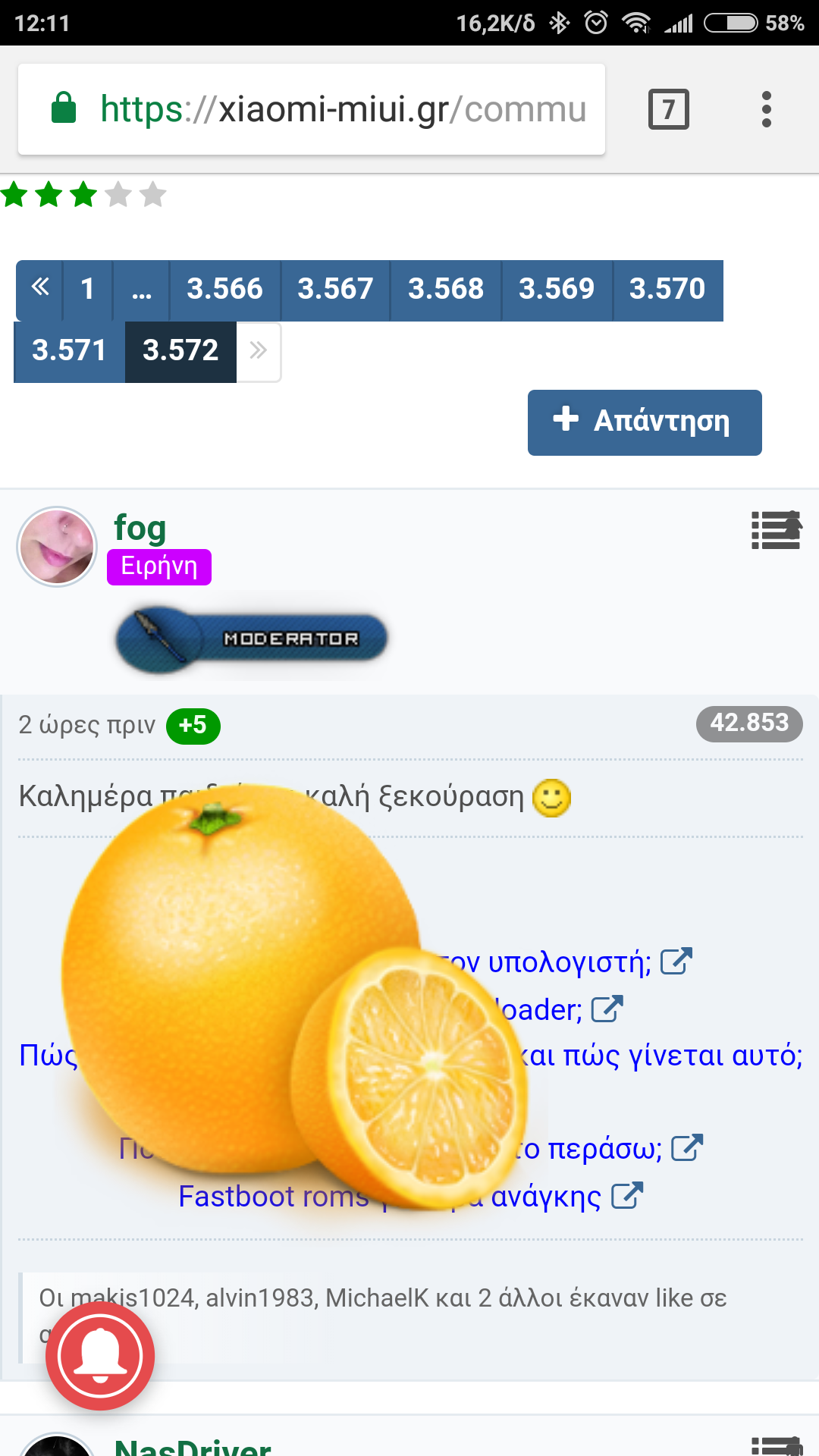
Task: Go to the first page arrow
Action: point(40,289)
